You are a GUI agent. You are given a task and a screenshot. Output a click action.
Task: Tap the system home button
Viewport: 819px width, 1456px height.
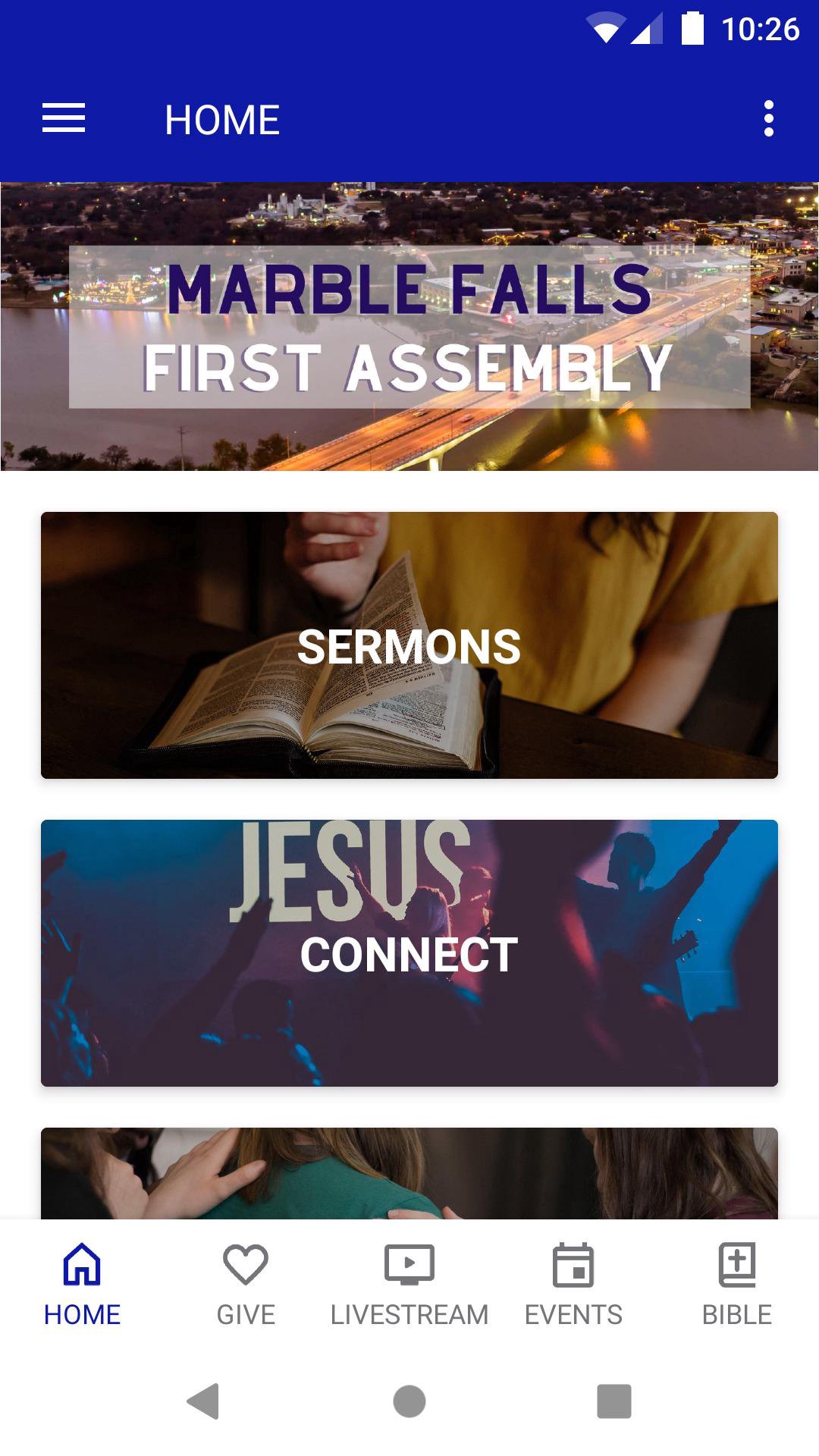(409, 1401)
